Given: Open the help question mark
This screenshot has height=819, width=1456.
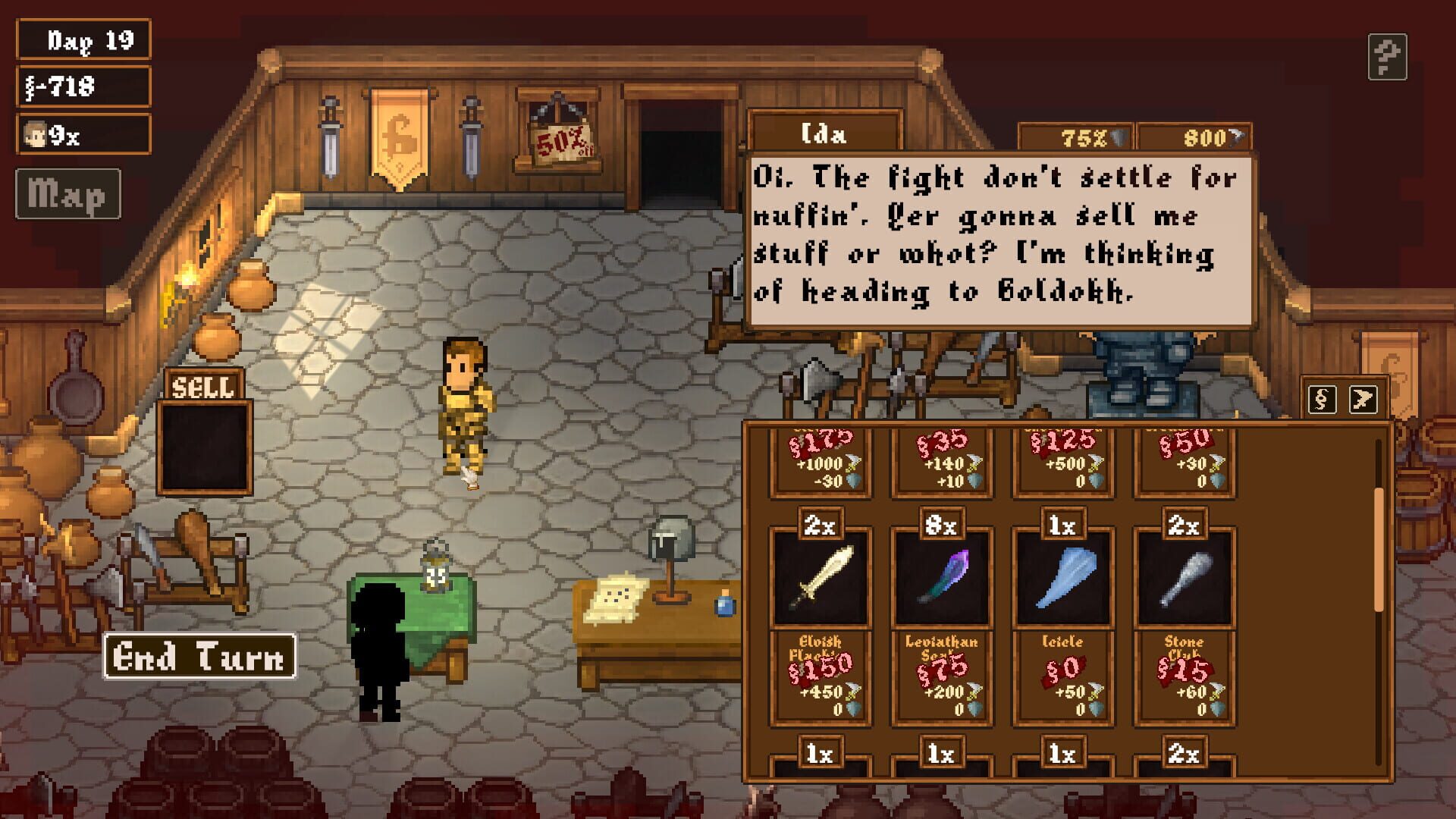Looking at the screenshot, I should 1387,57.
